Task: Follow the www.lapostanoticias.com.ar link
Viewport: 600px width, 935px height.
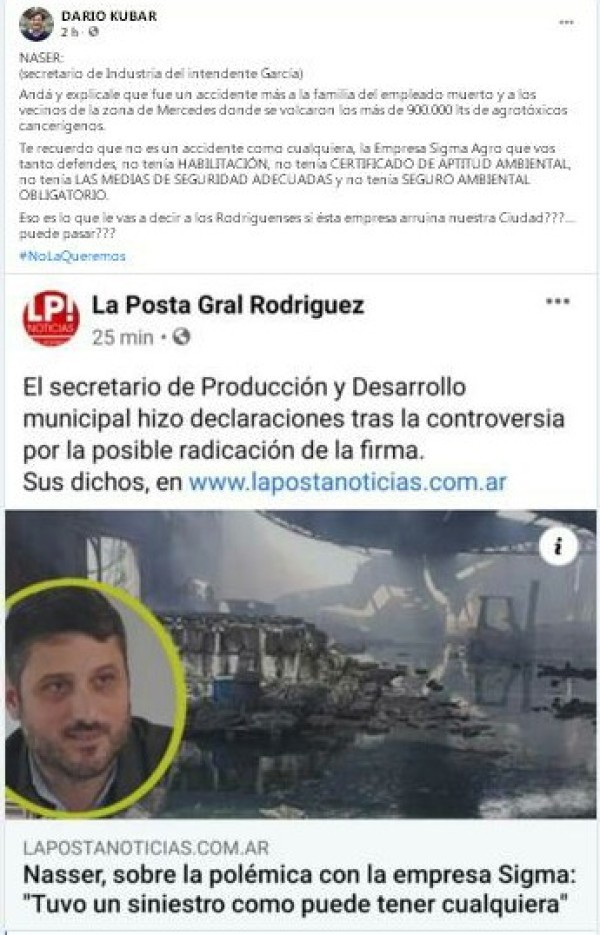Action: [x=347, y=482]
